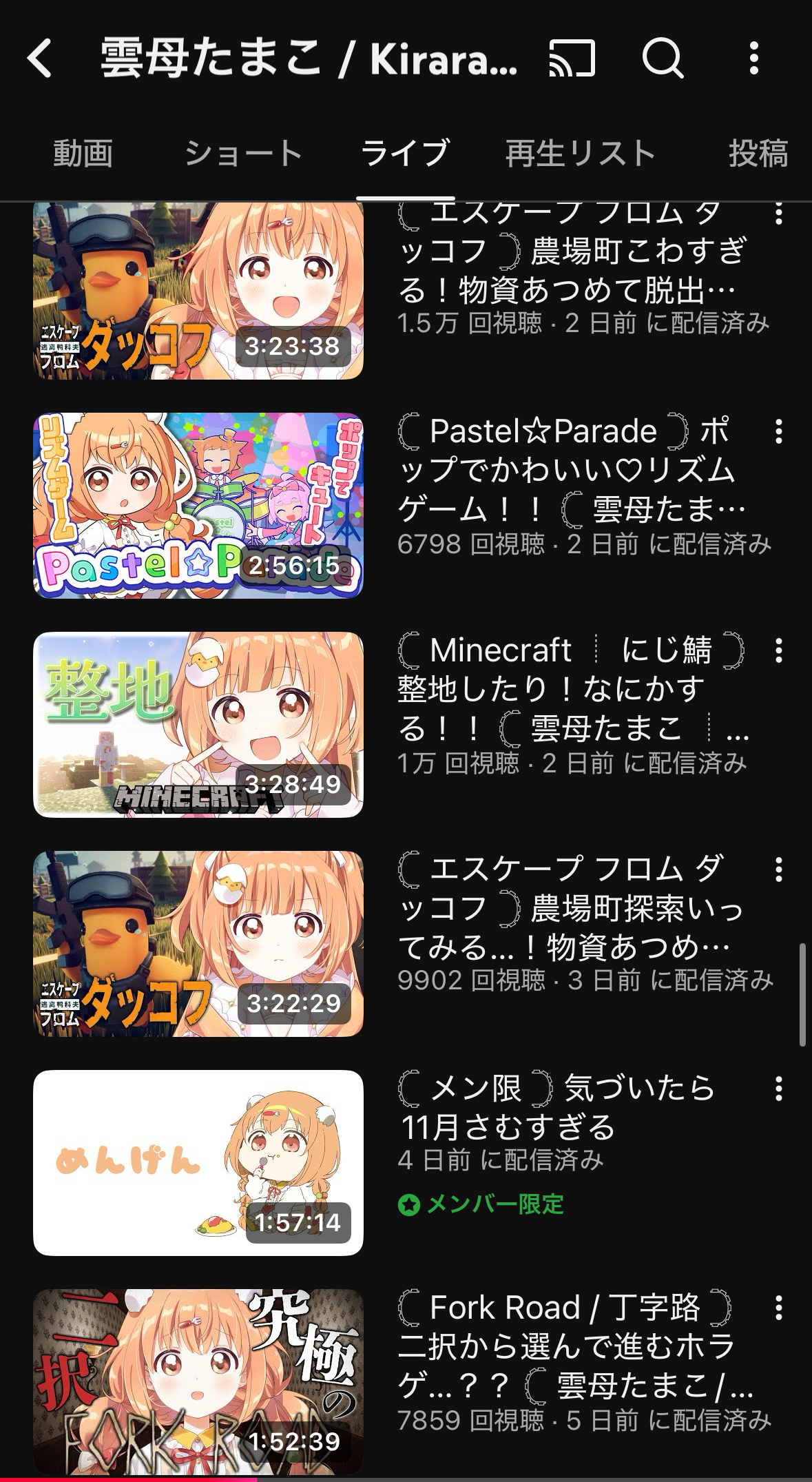Show options for the 農場町探索 video
The width and height of the screenshot is (812, 1482).
point(779,870)
